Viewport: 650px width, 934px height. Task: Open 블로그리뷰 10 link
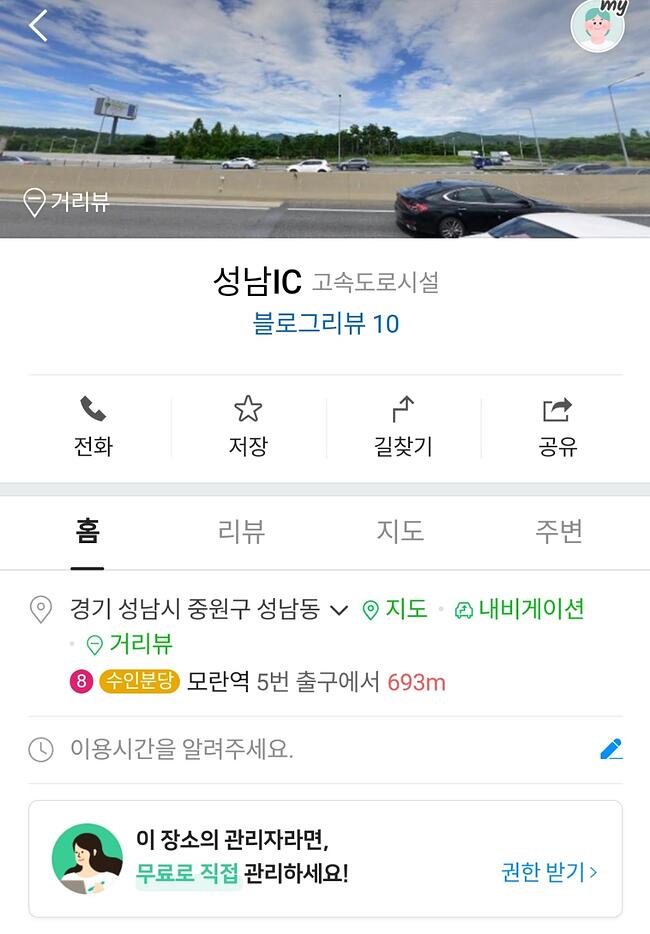(326, 324)
